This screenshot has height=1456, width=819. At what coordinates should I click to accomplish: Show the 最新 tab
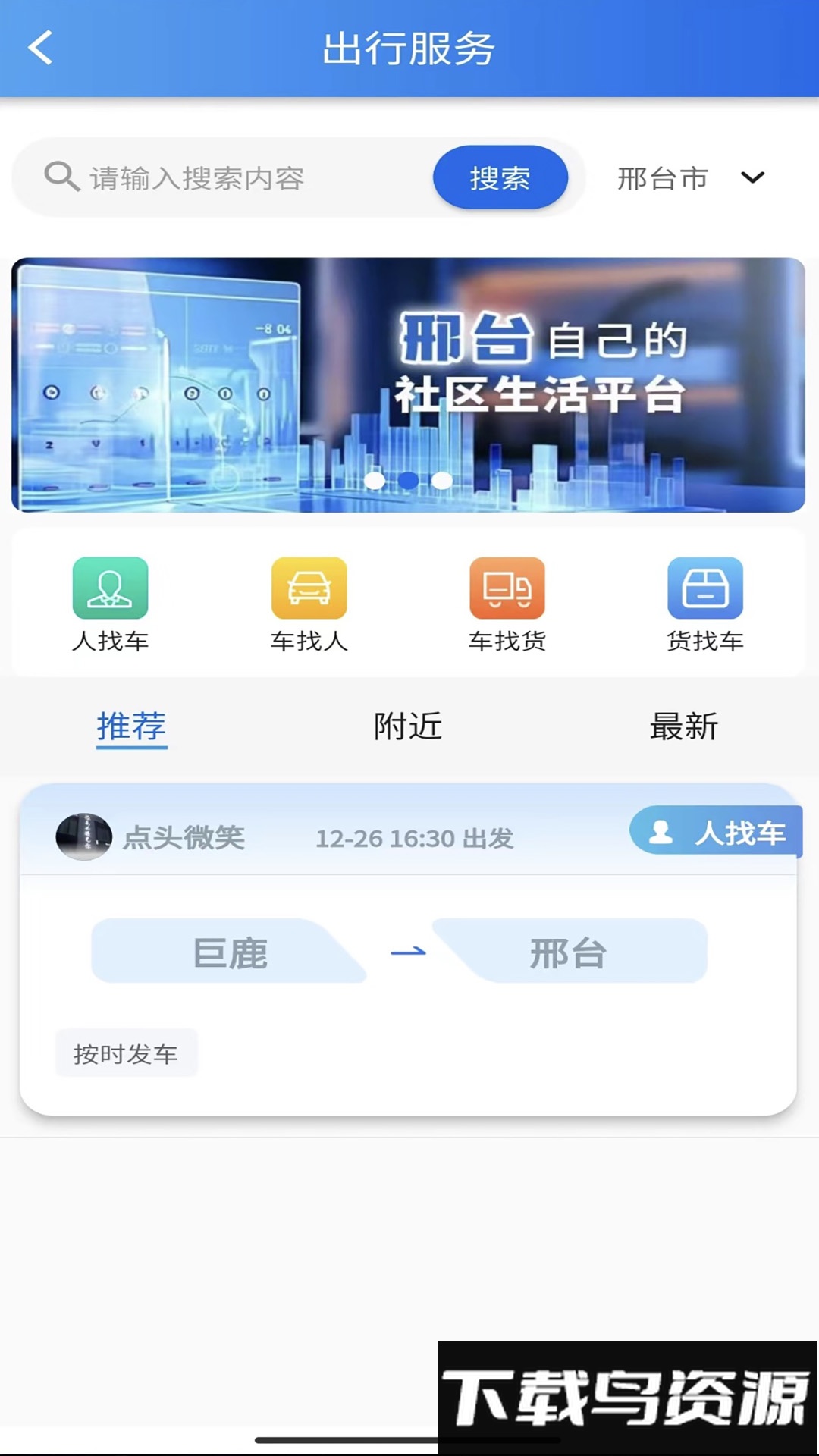683,726
